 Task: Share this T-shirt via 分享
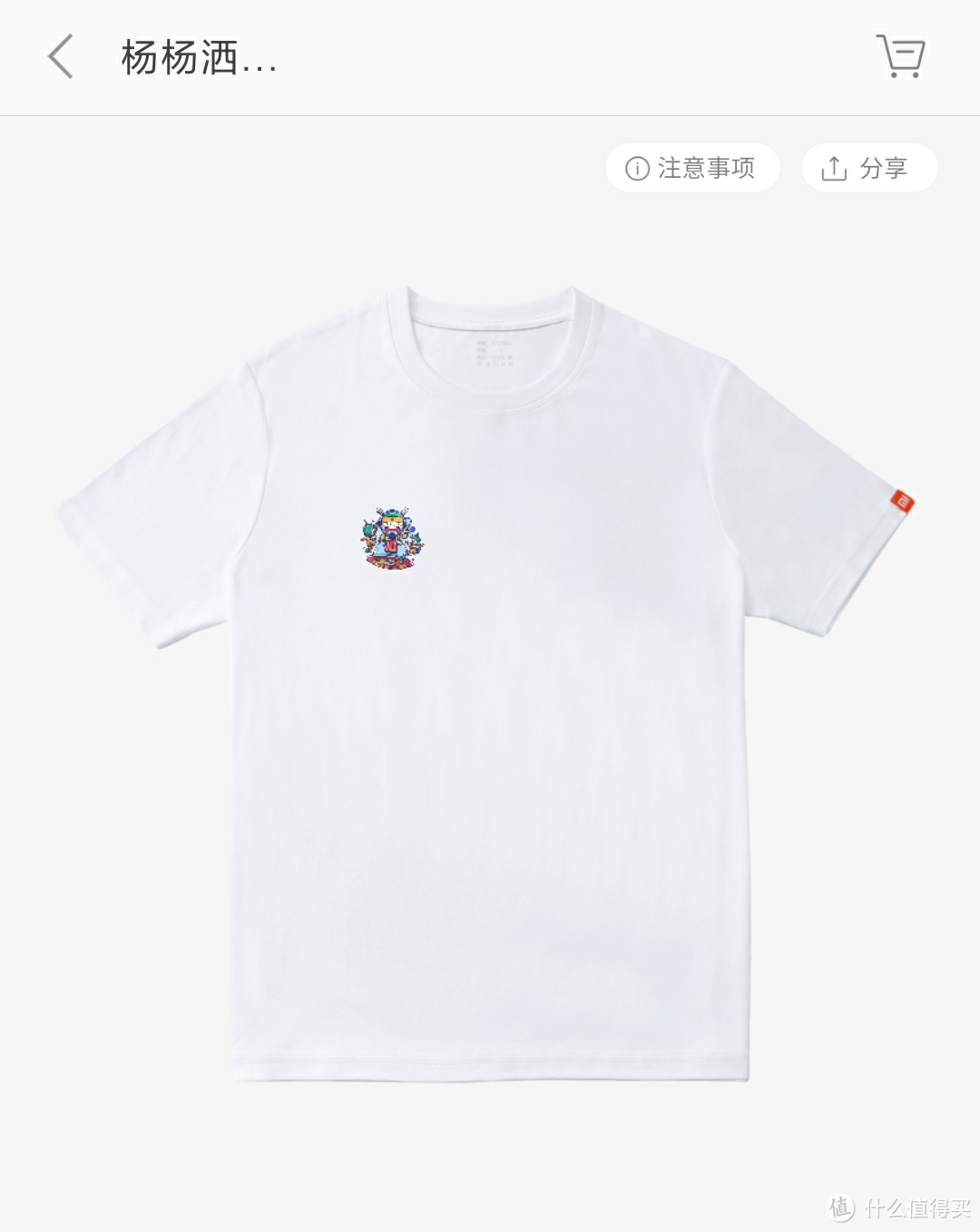pyautogui.click(x=868, y=168)
